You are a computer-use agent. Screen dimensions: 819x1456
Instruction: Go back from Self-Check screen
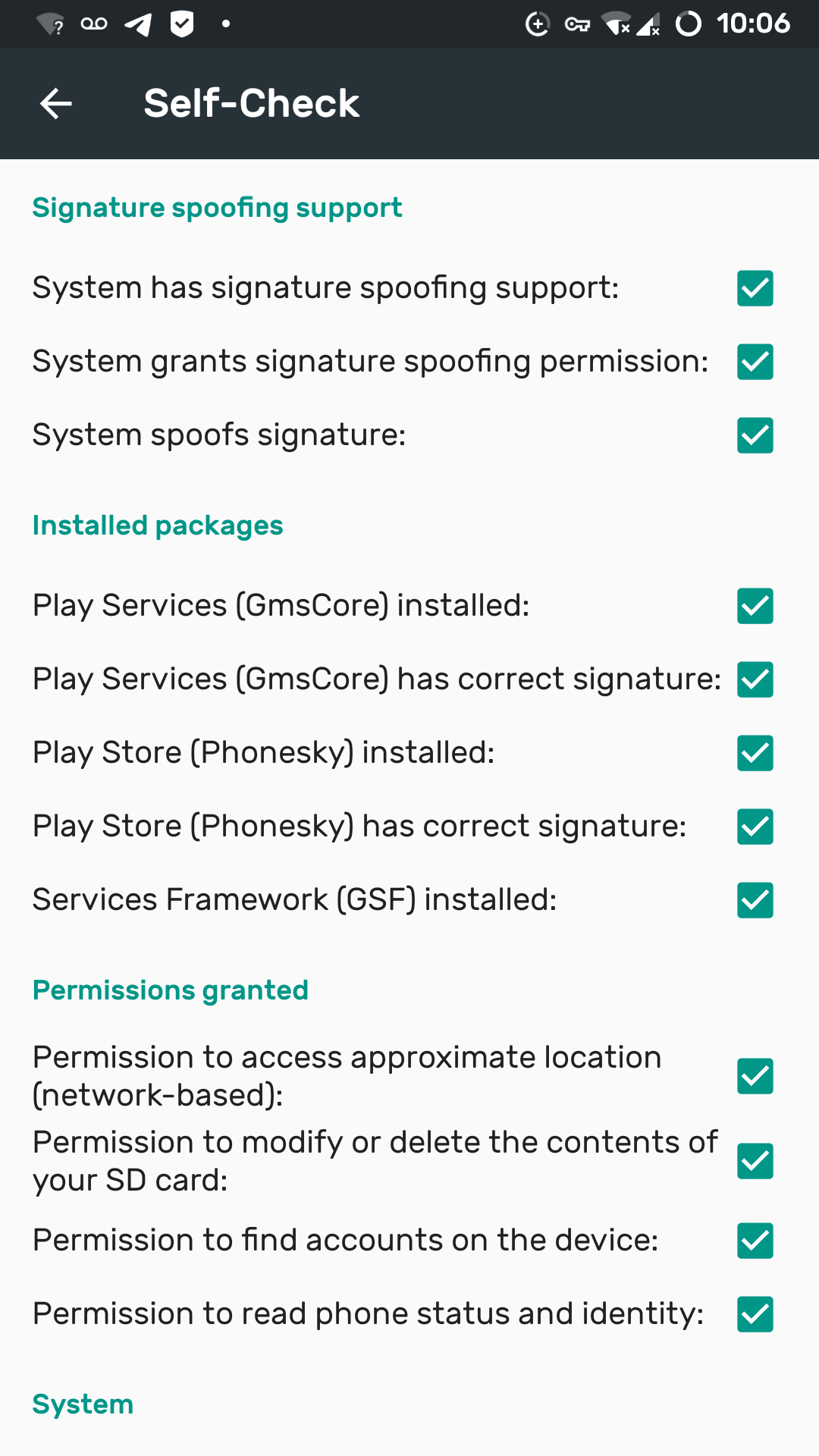coord(56,103)
